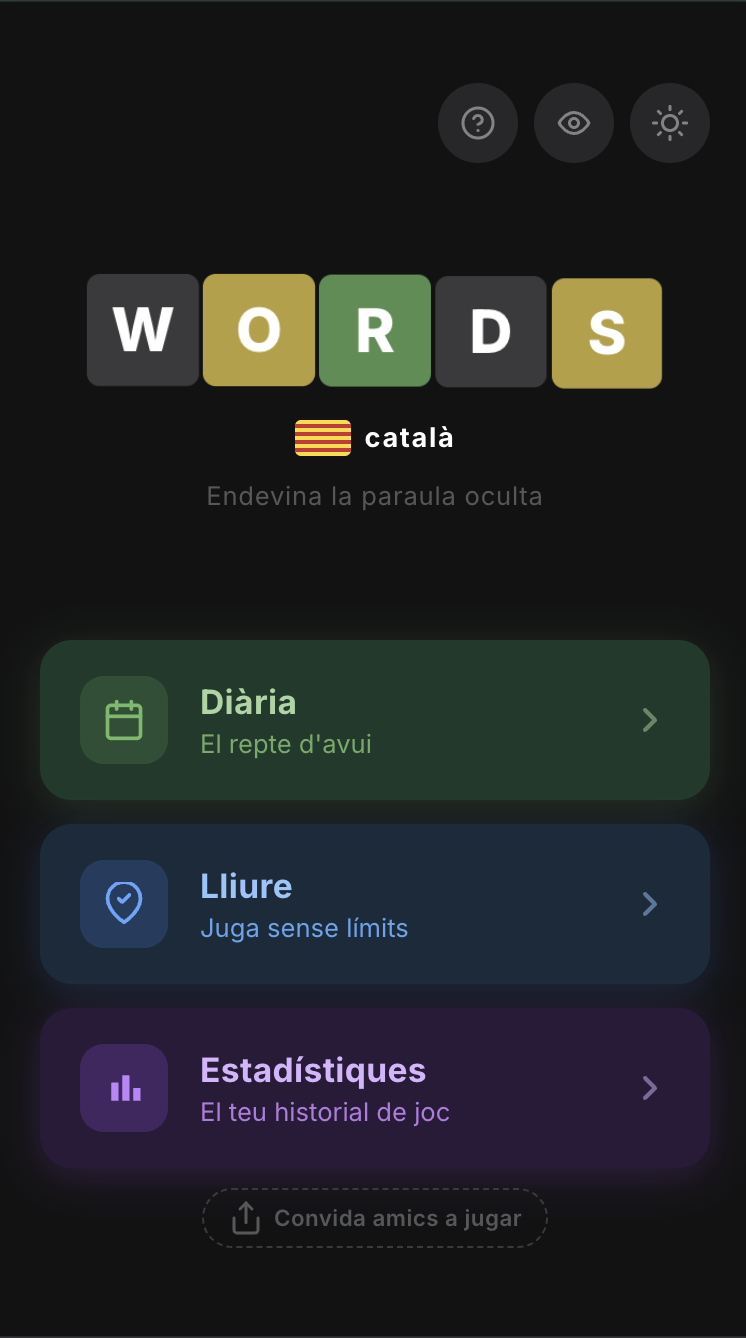The width and height of the screenshot is (746, 1338).
Task: Click the green R tile in the WORDS logo
Action: (374, 330)
